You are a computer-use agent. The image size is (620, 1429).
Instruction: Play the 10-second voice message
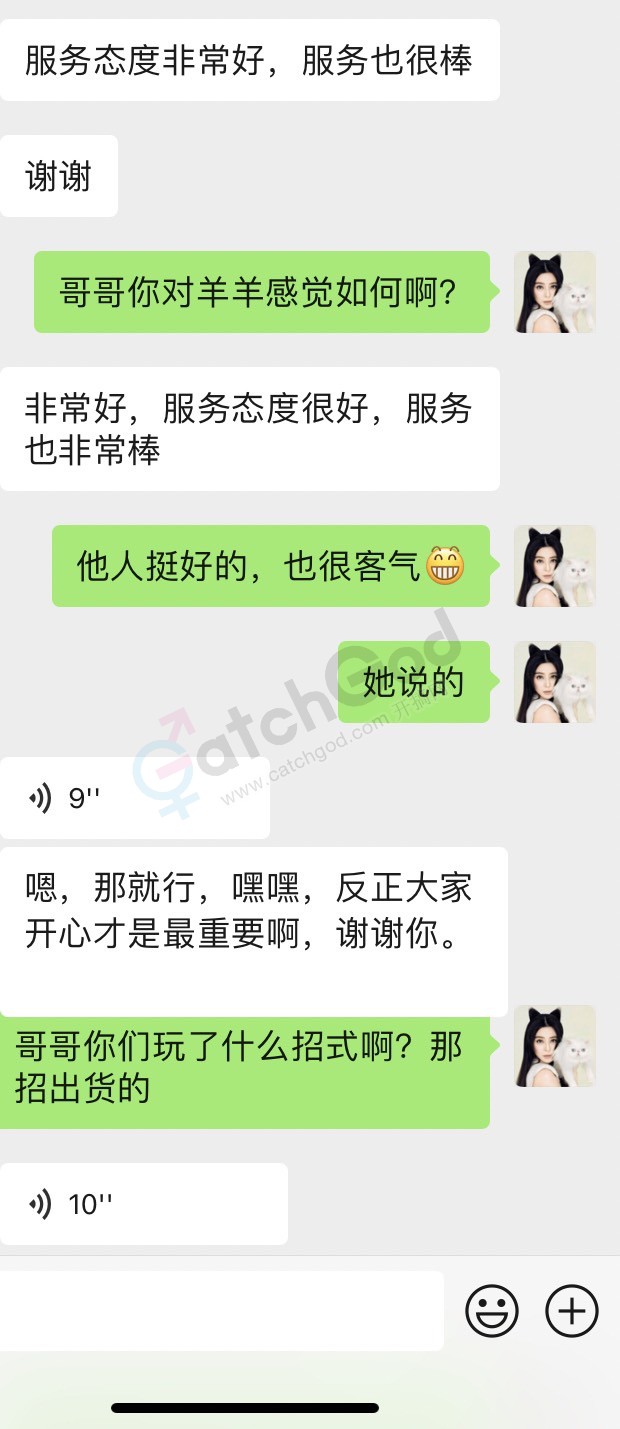point(143,1203)
